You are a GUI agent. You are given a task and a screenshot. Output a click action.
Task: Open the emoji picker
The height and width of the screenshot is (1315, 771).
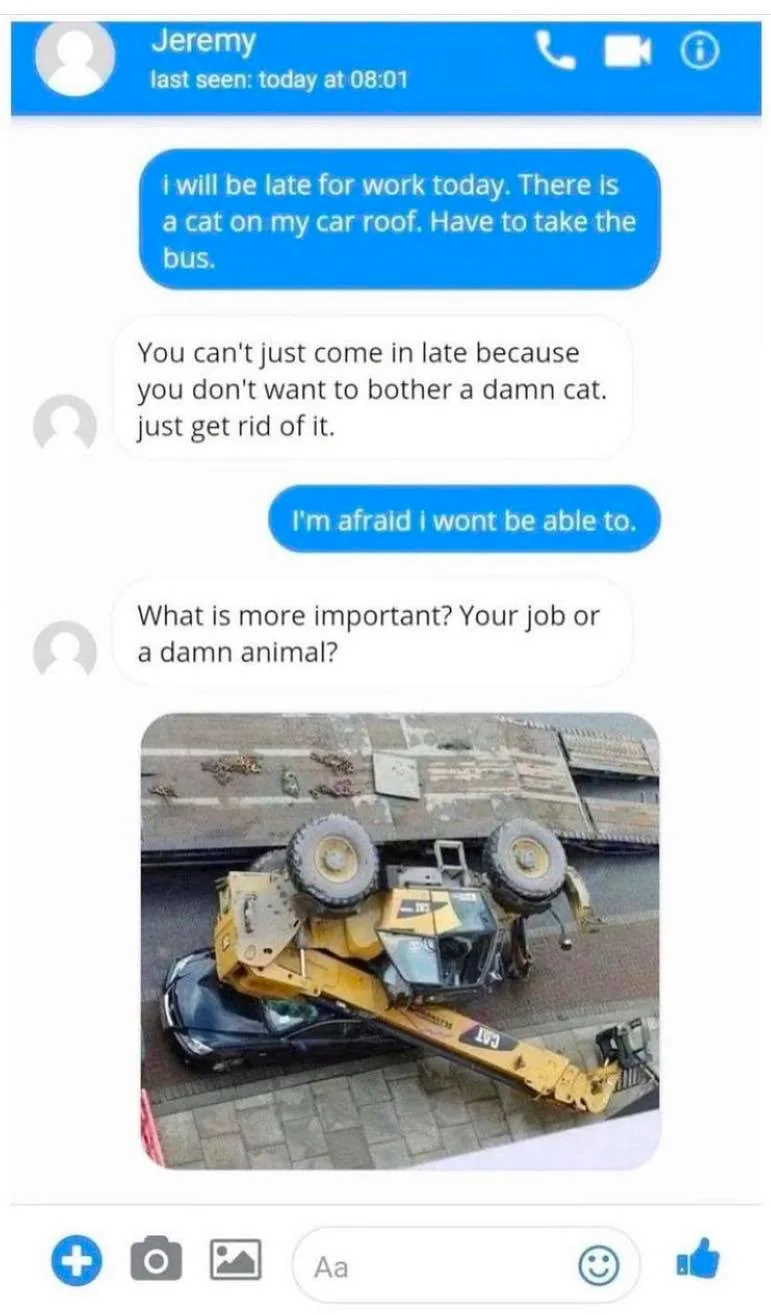pyautogui.click(x=599, y=1267)
